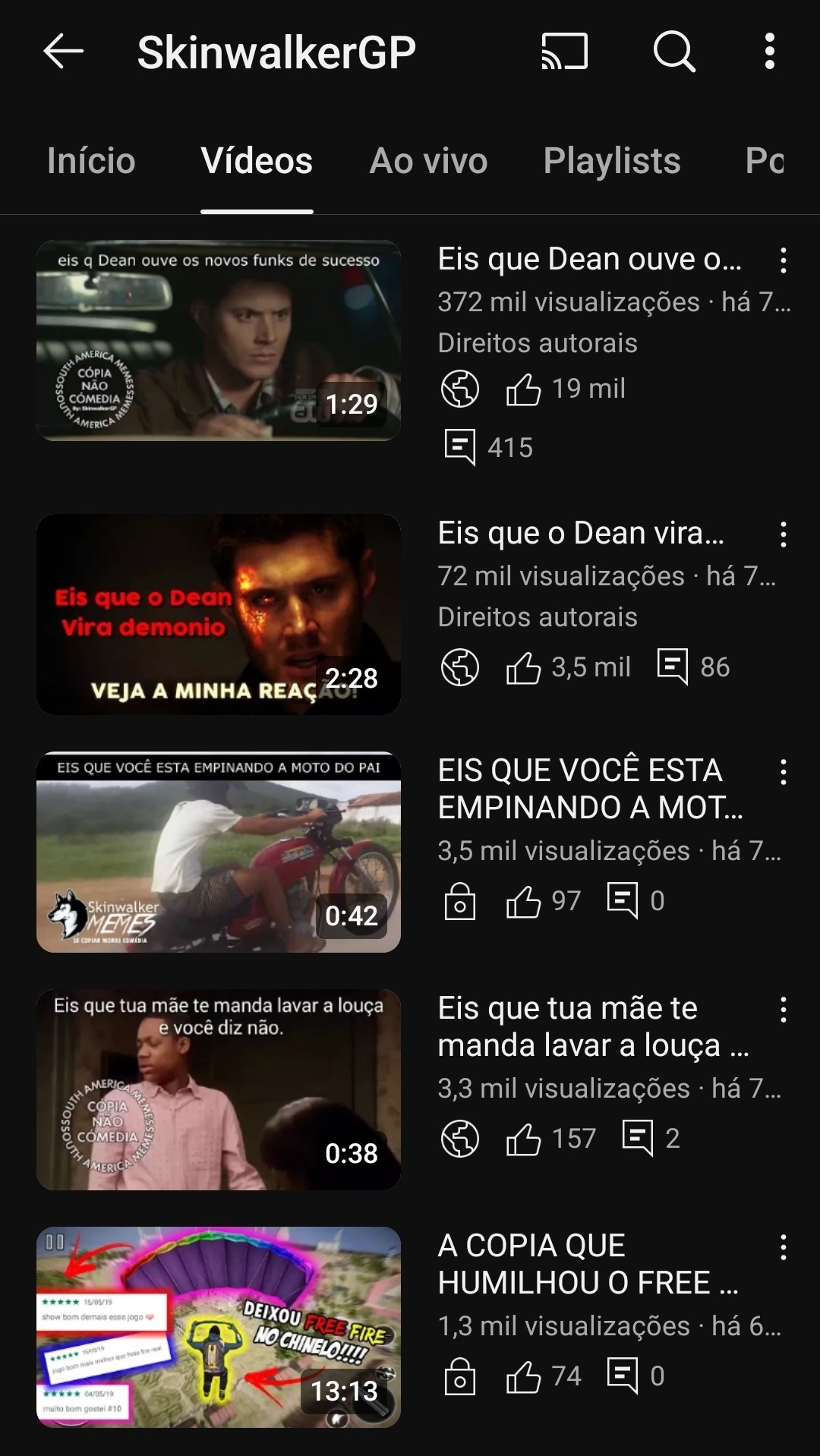Open options for 'A COPIA QUE HUMILHOU O FREE...'
The height and width of the screenshot is (1456, 820).
(x=783, y=1247)
